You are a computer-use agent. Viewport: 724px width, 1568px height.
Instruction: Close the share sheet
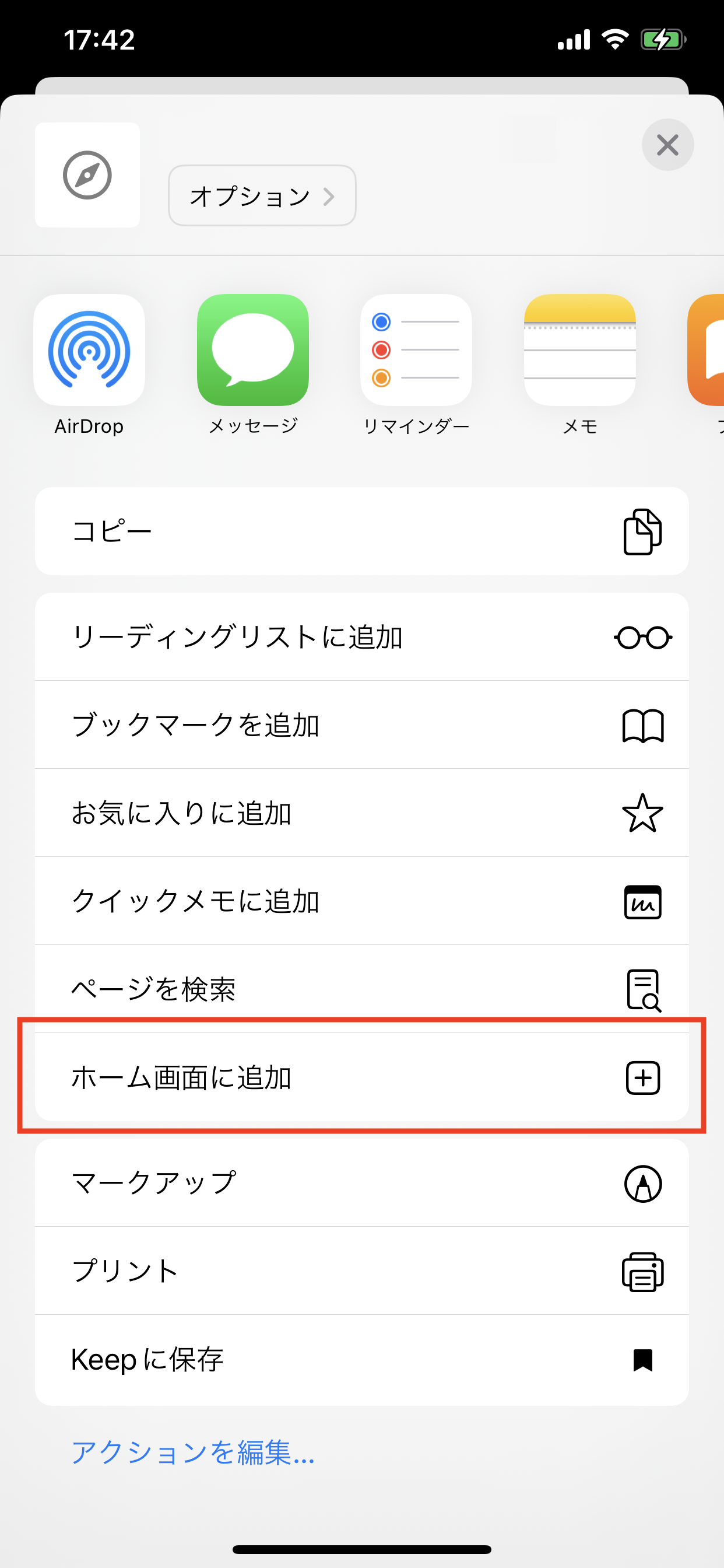[667, 145]
